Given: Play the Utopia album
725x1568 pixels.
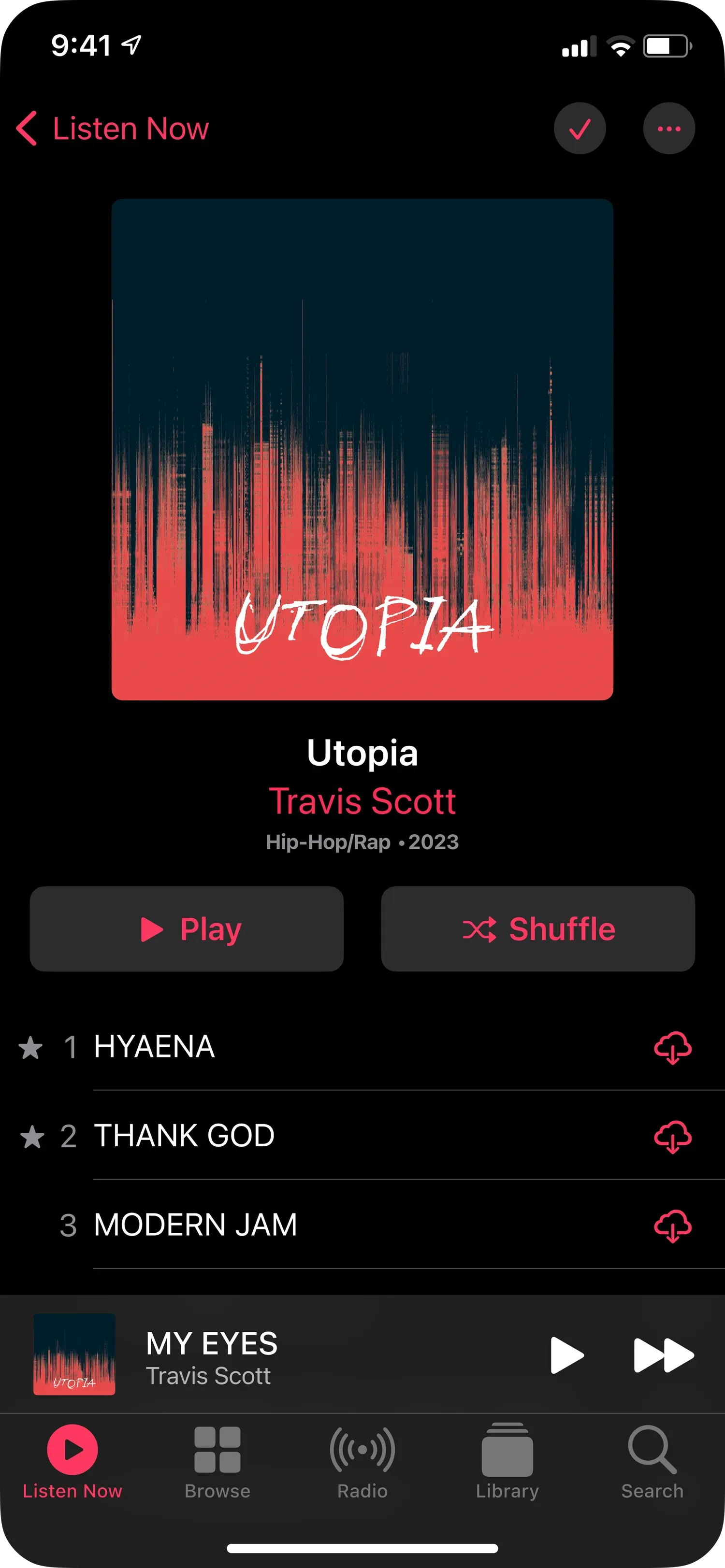Looking at the screenshot, I should tap(187, 929).
